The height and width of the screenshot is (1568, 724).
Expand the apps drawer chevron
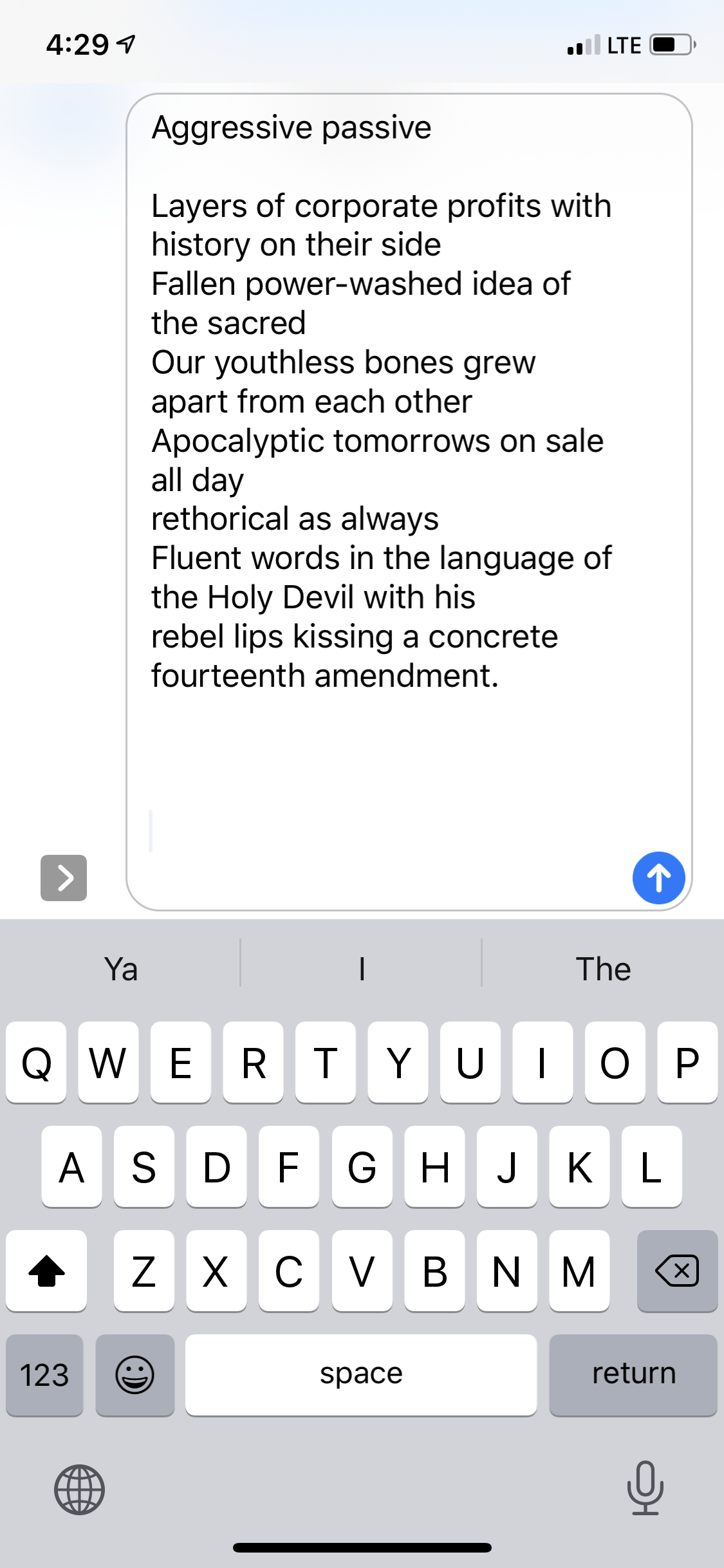[64, 877]
